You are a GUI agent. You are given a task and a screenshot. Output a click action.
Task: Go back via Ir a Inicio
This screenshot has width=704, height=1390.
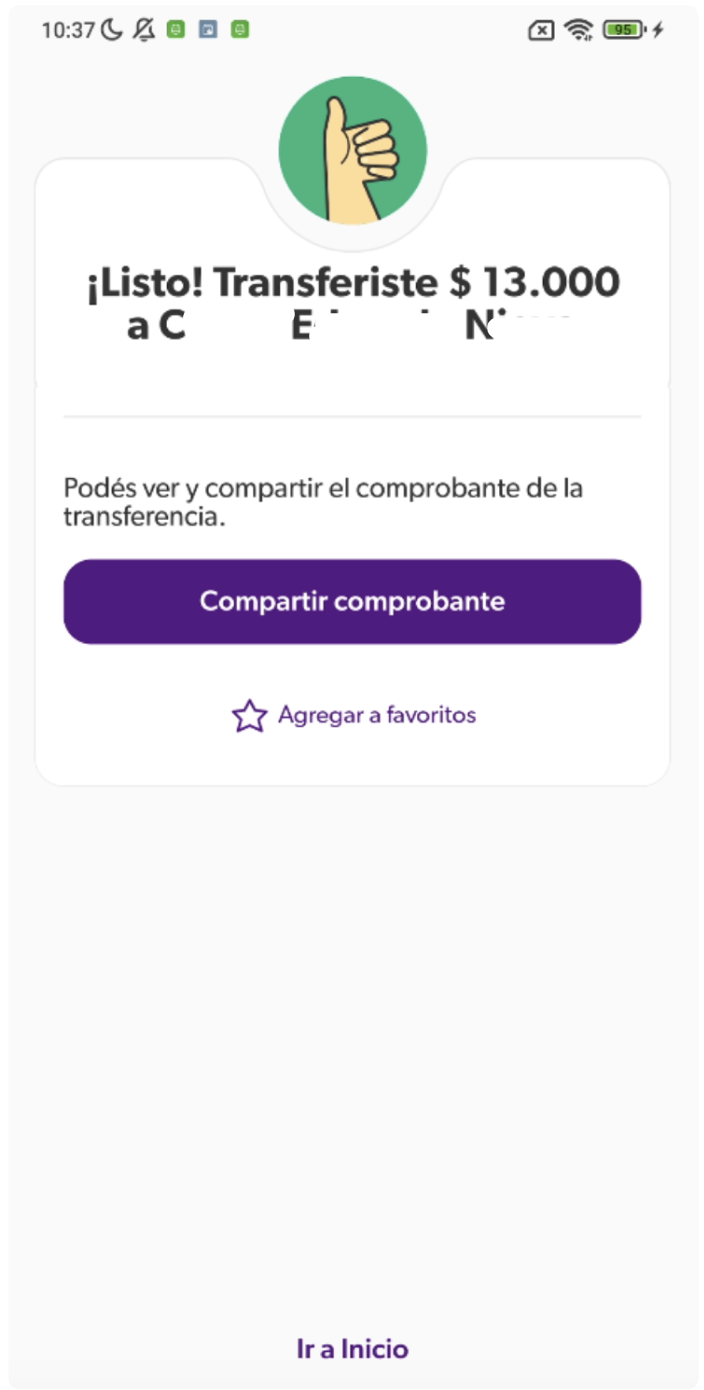point(352,1348)
